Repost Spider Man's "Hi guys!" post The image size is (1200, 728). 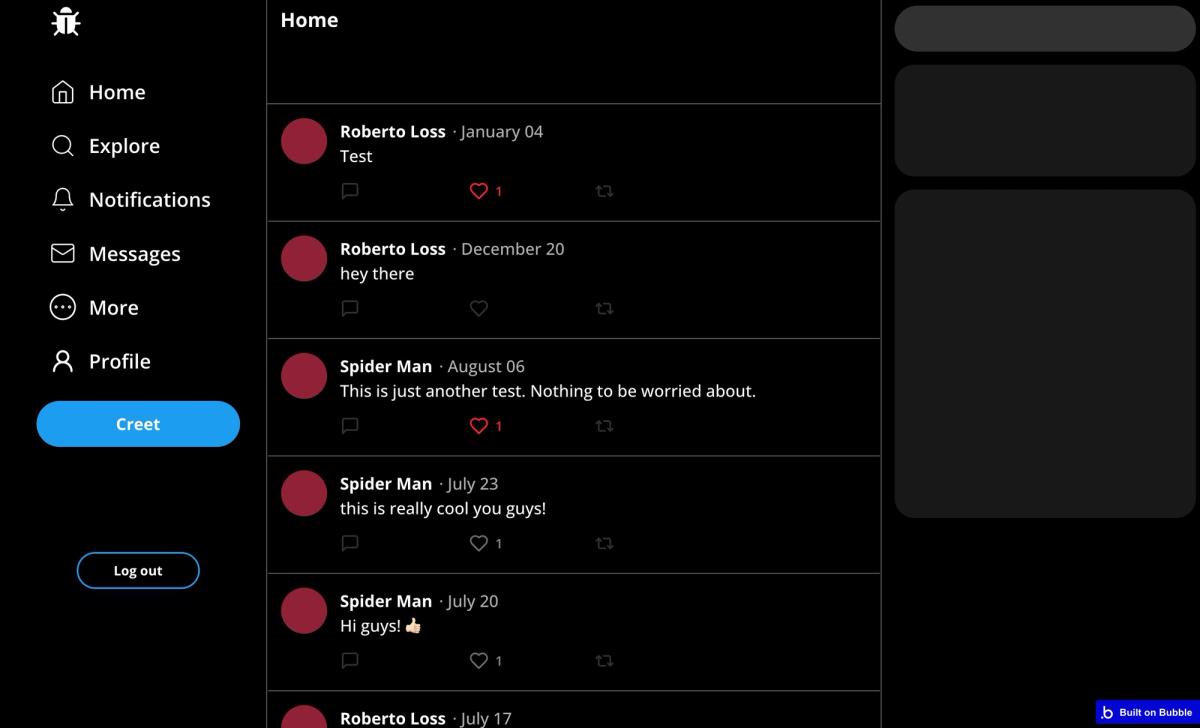pyautogui.click(x=604, y=661)
